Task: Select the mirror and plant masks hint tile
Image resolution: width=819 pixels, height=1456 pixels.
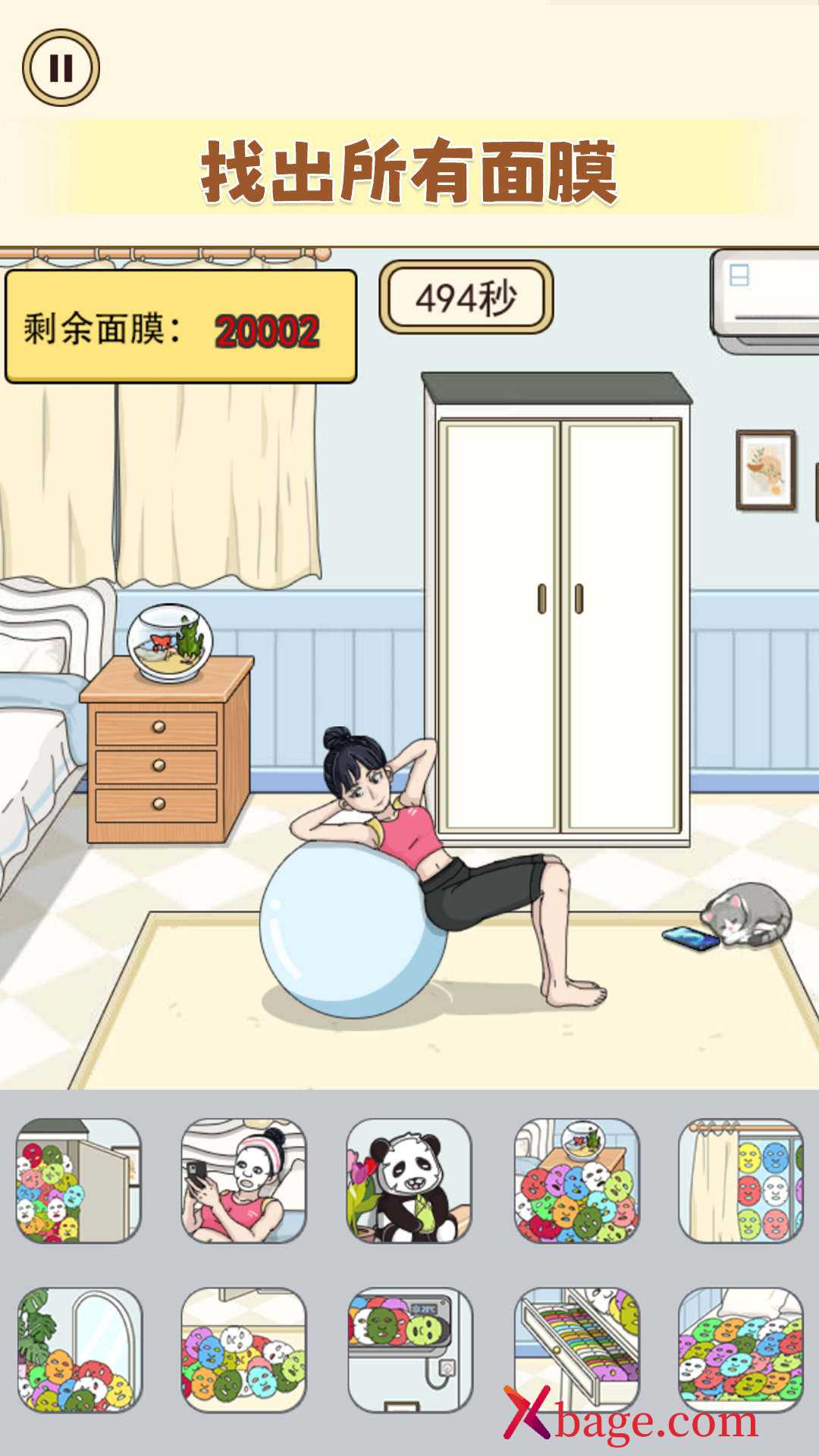Action: (79, 1350)
